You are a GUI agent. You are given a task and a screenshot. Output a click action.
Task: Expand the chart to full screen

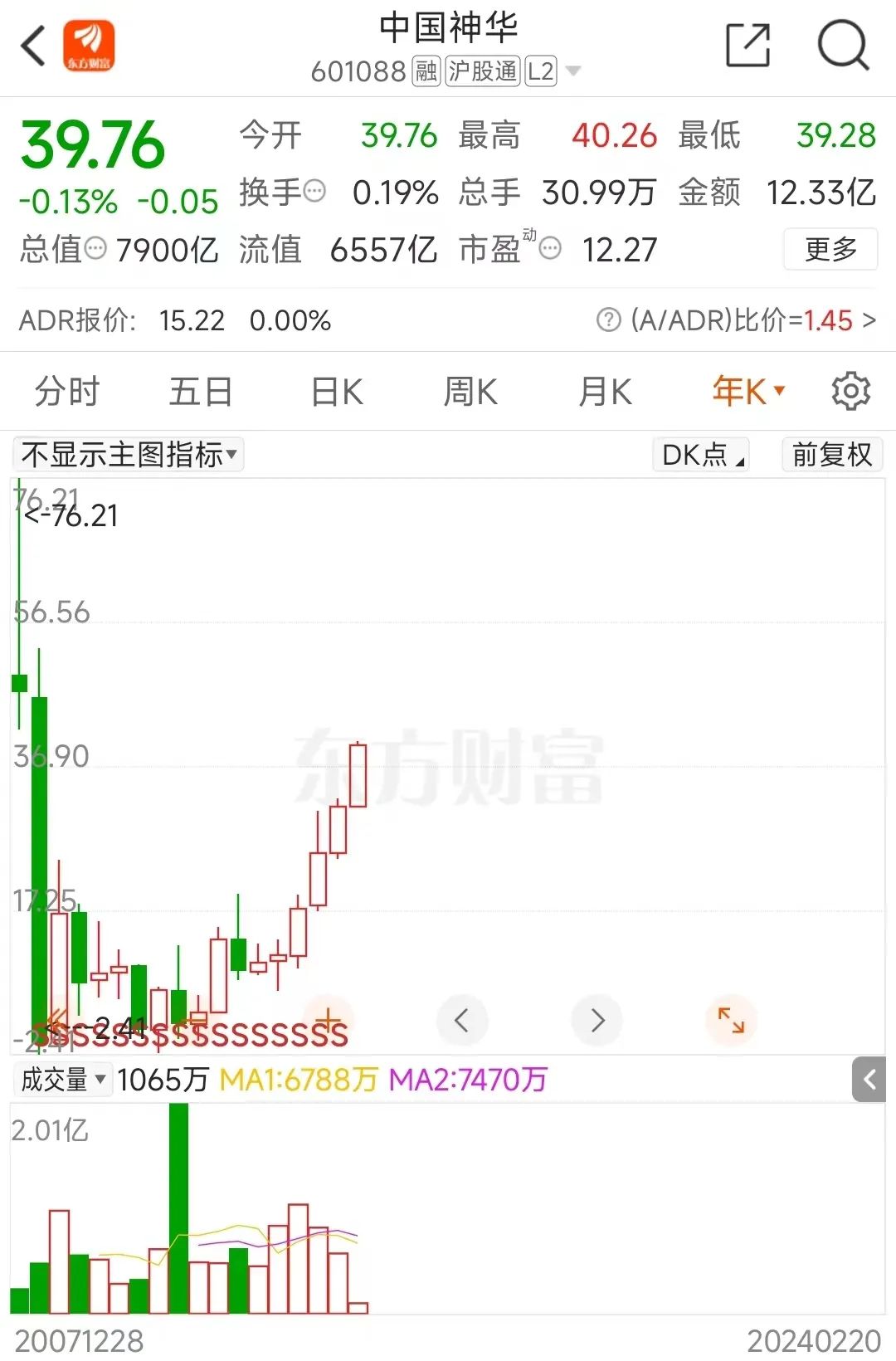click(x=731, y=1020)
